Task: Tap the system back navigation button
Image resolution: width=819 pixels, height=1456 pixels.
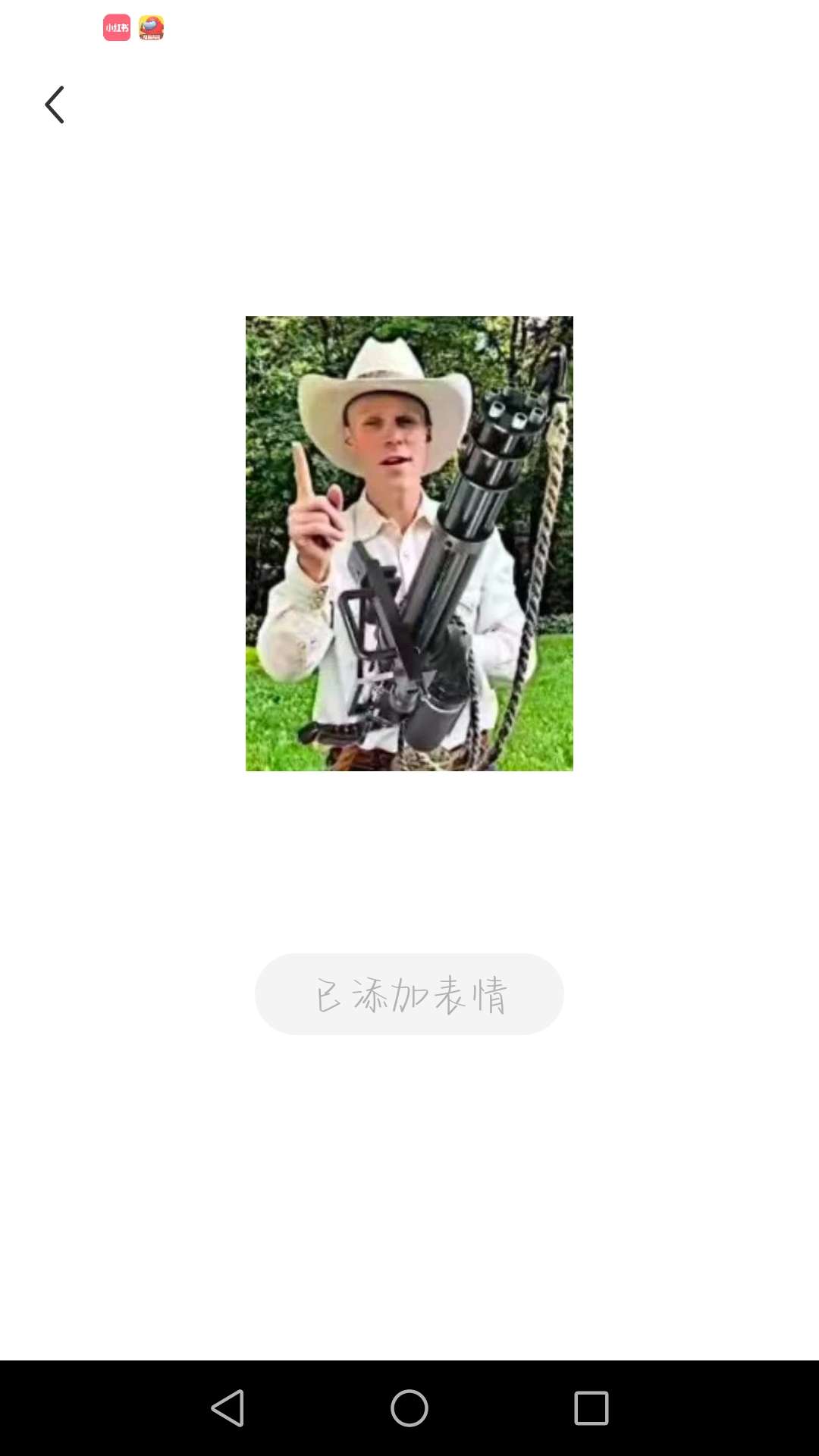Action: click(x=227, y=1408)
